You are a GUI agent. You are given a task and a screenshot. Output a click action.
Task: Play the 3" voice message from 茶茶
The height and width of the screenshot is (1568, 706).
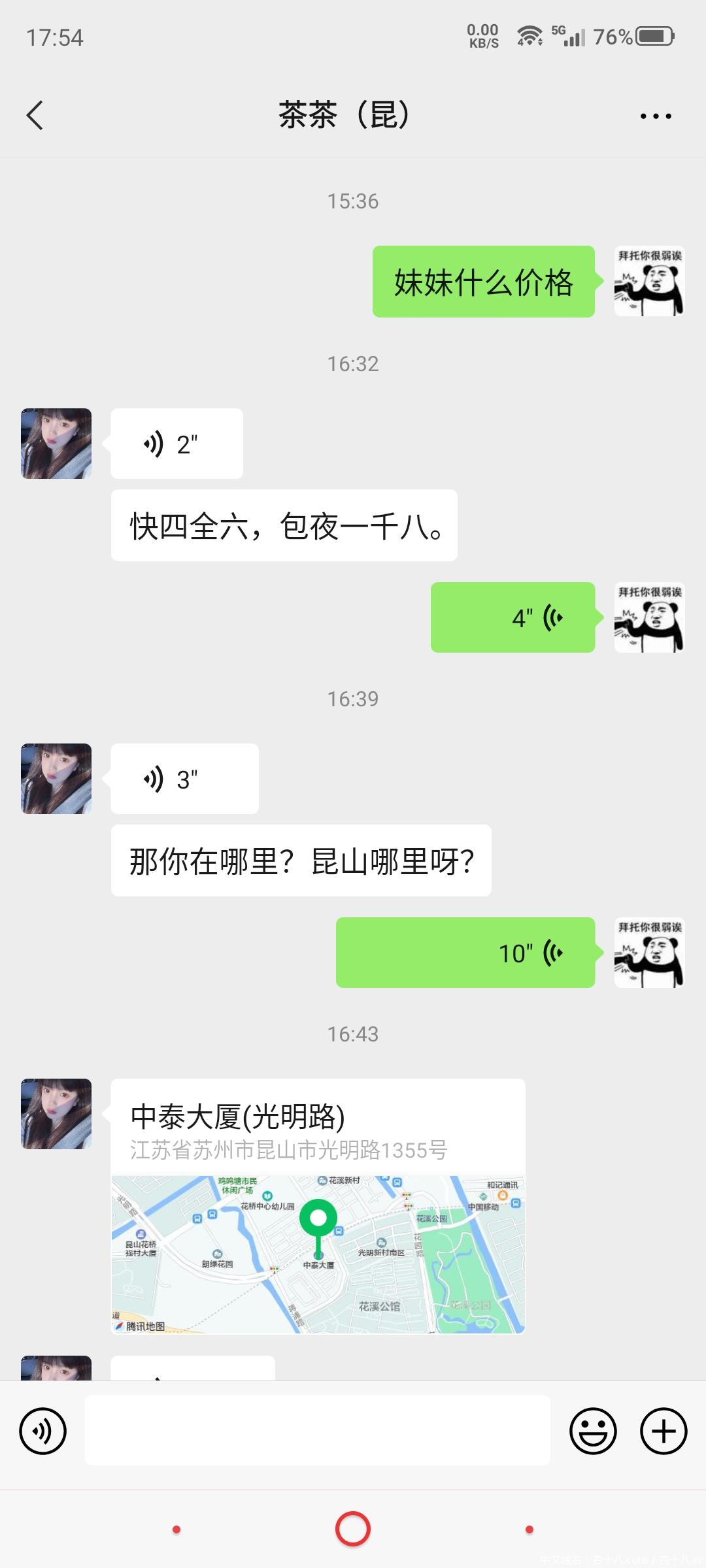(x=184, y=778)
